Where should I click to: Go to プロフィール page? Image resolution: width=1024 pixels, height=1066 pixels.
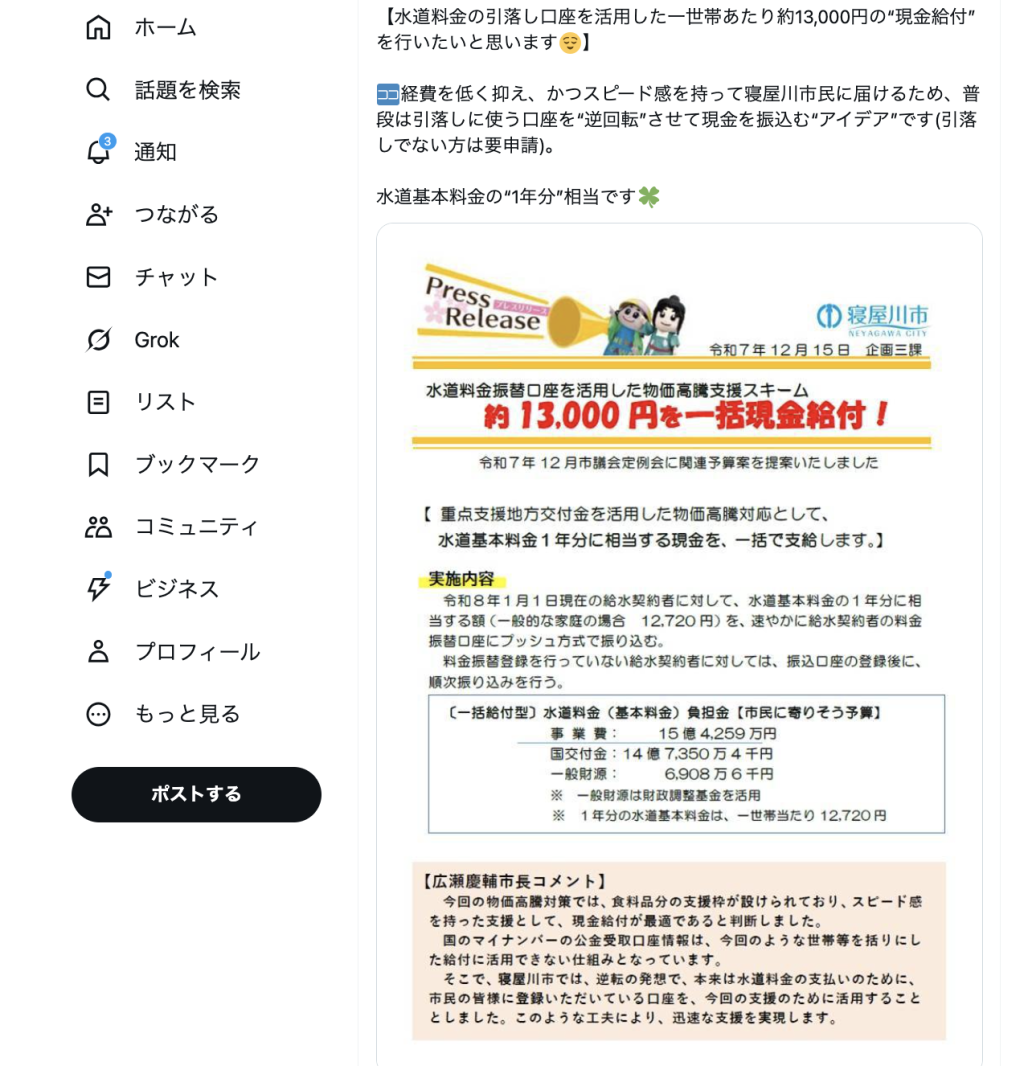pyautogui.click(x=173, y=652)
